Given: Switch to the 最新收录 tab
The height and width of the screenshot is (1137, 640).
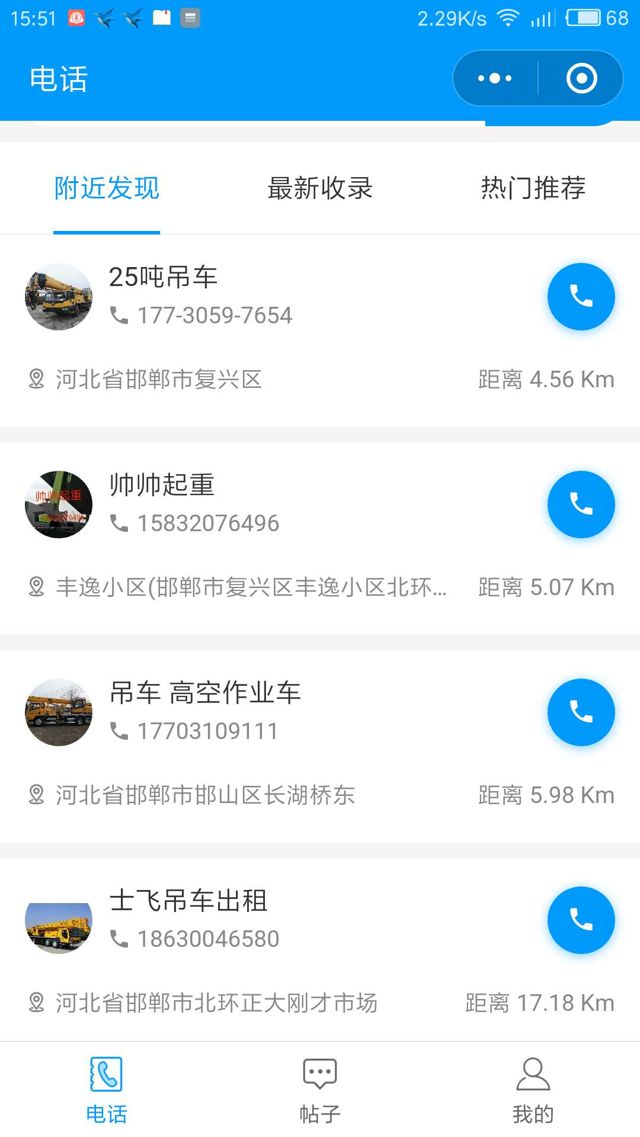Looking at the screenshot, I should point(320,188).
